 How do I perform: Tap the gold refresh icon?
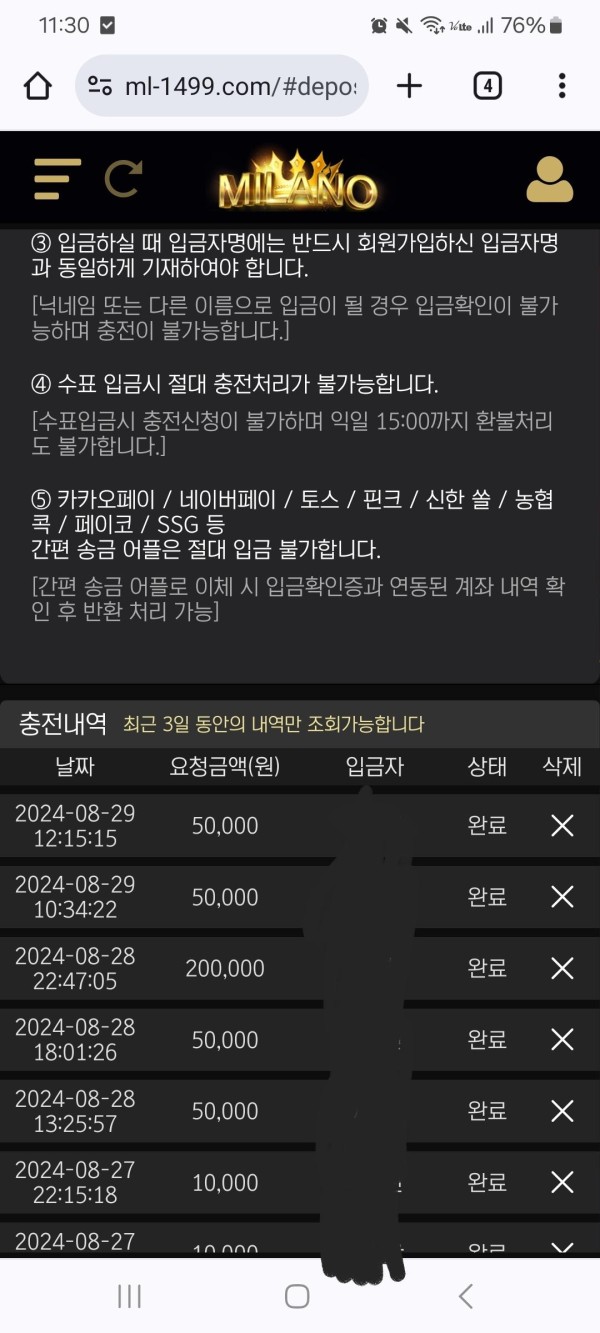click(124, 179)
